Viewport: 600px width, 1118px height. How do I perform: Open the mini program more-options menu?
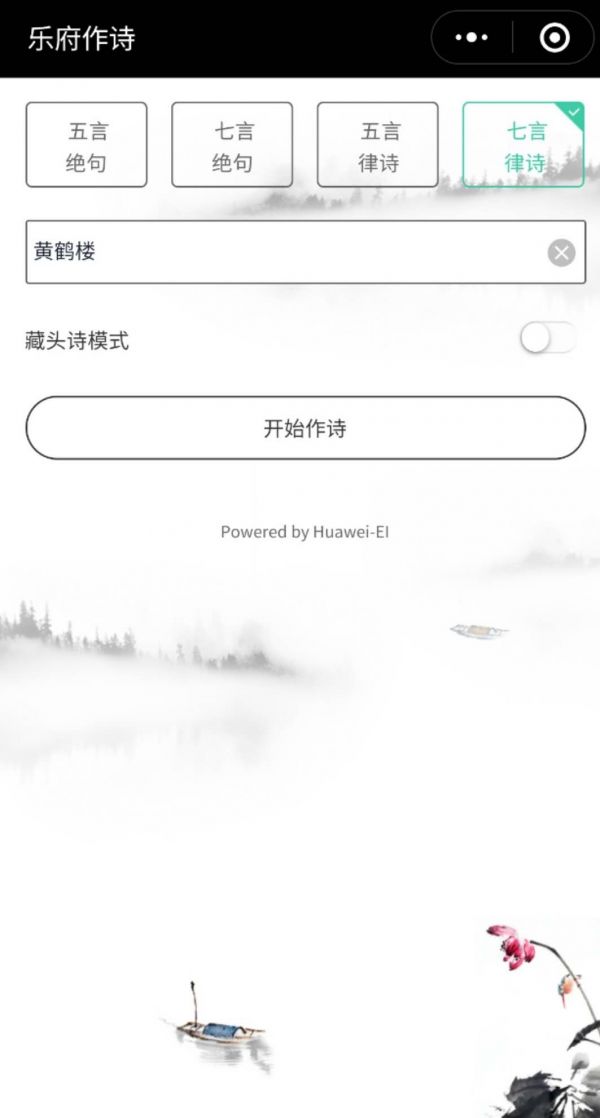471,38
